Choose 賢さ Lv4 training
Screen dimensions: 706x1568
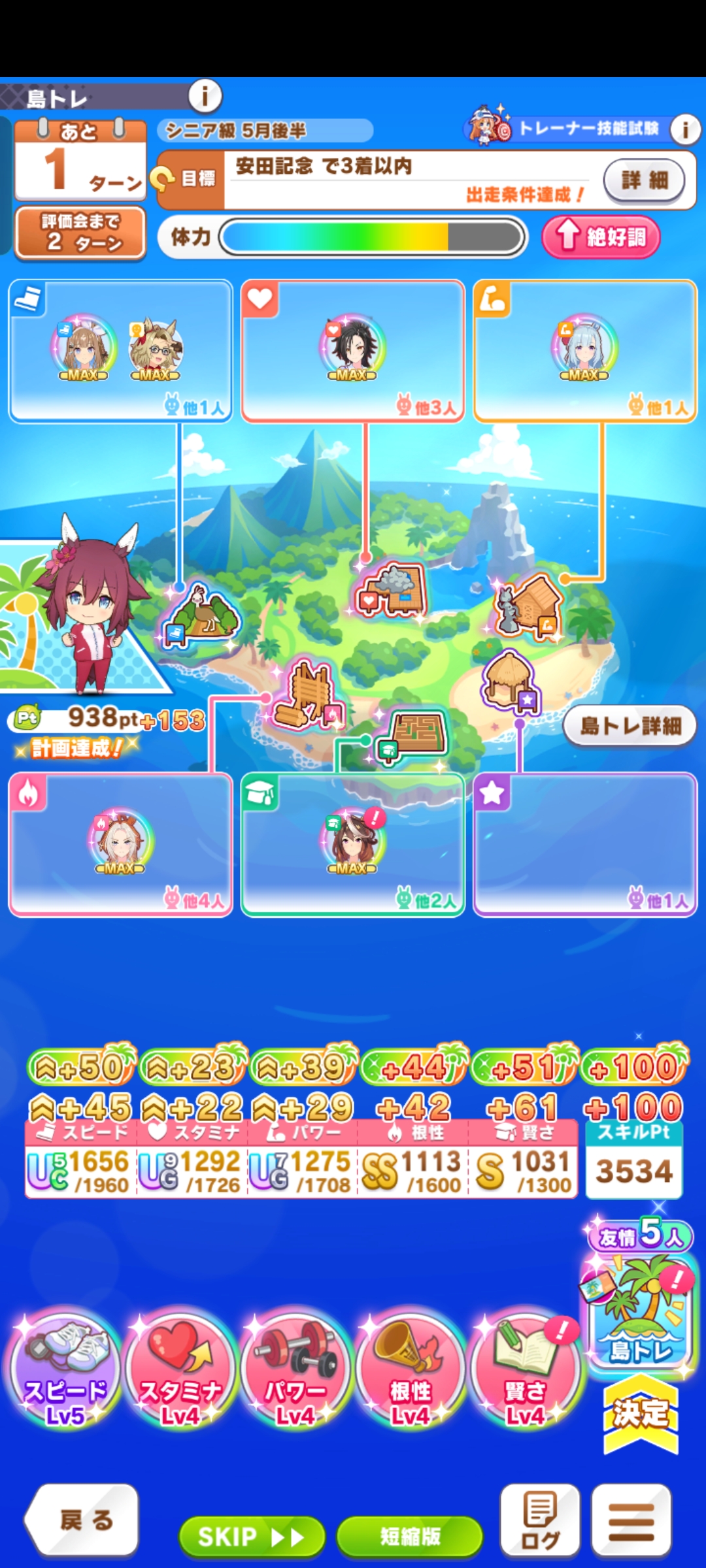[x=526, y=1371]
